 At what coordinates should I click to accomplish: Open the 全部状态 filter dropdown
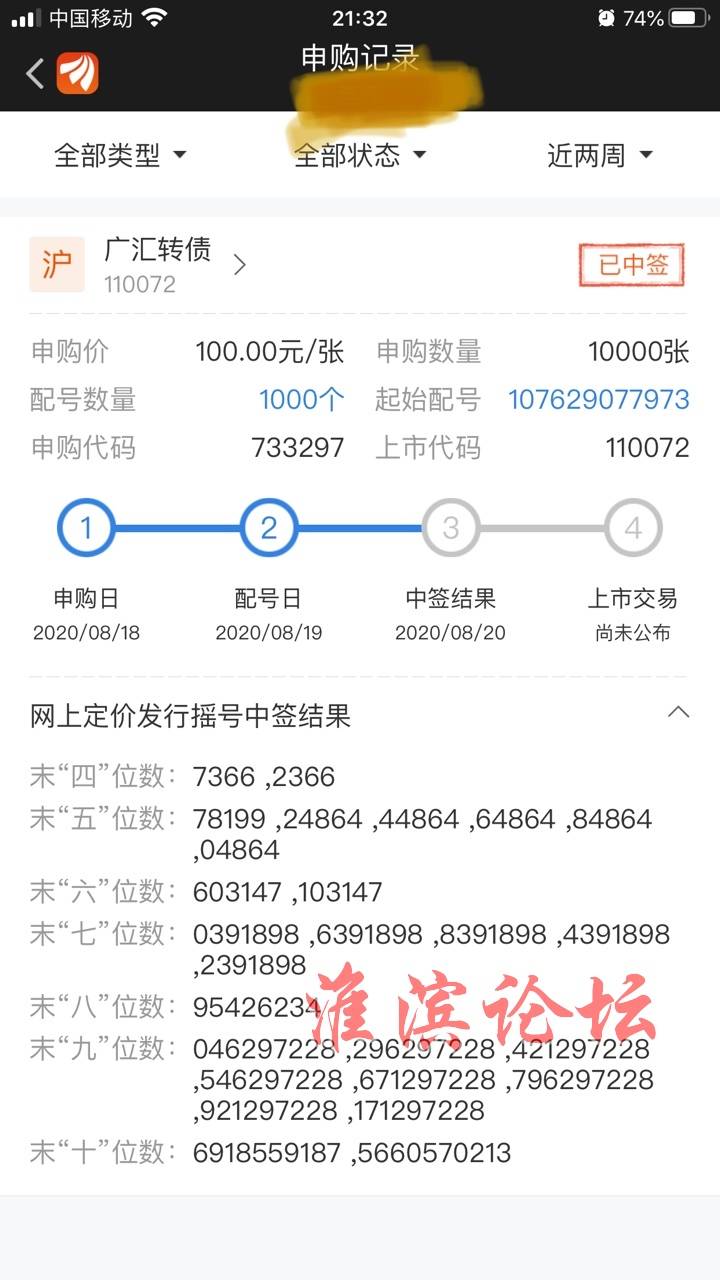[x=360, y=155]
